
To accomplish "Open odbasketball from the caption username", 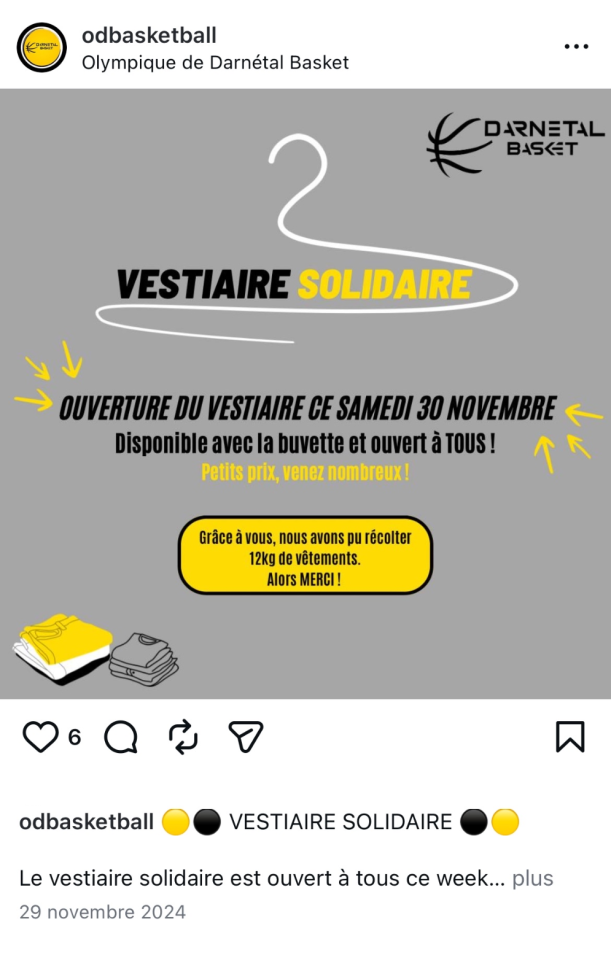I will pyautogui.click(x=87, y=822).
